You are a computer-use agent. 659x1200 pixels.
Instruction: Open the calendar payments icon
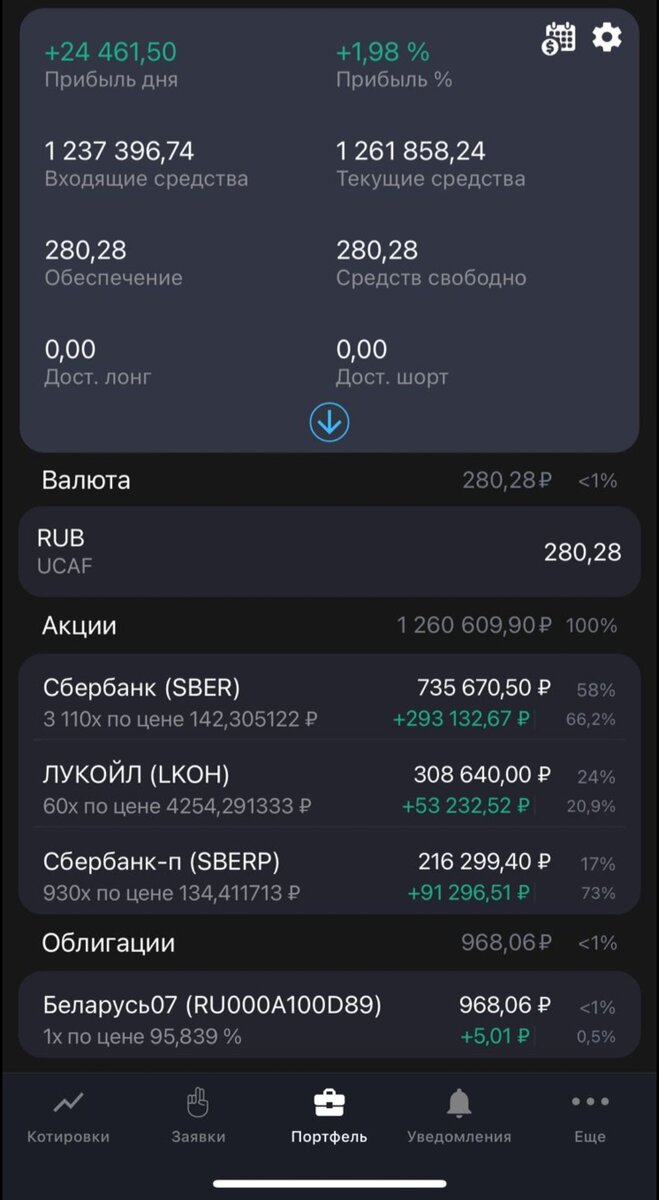(559, 38)
